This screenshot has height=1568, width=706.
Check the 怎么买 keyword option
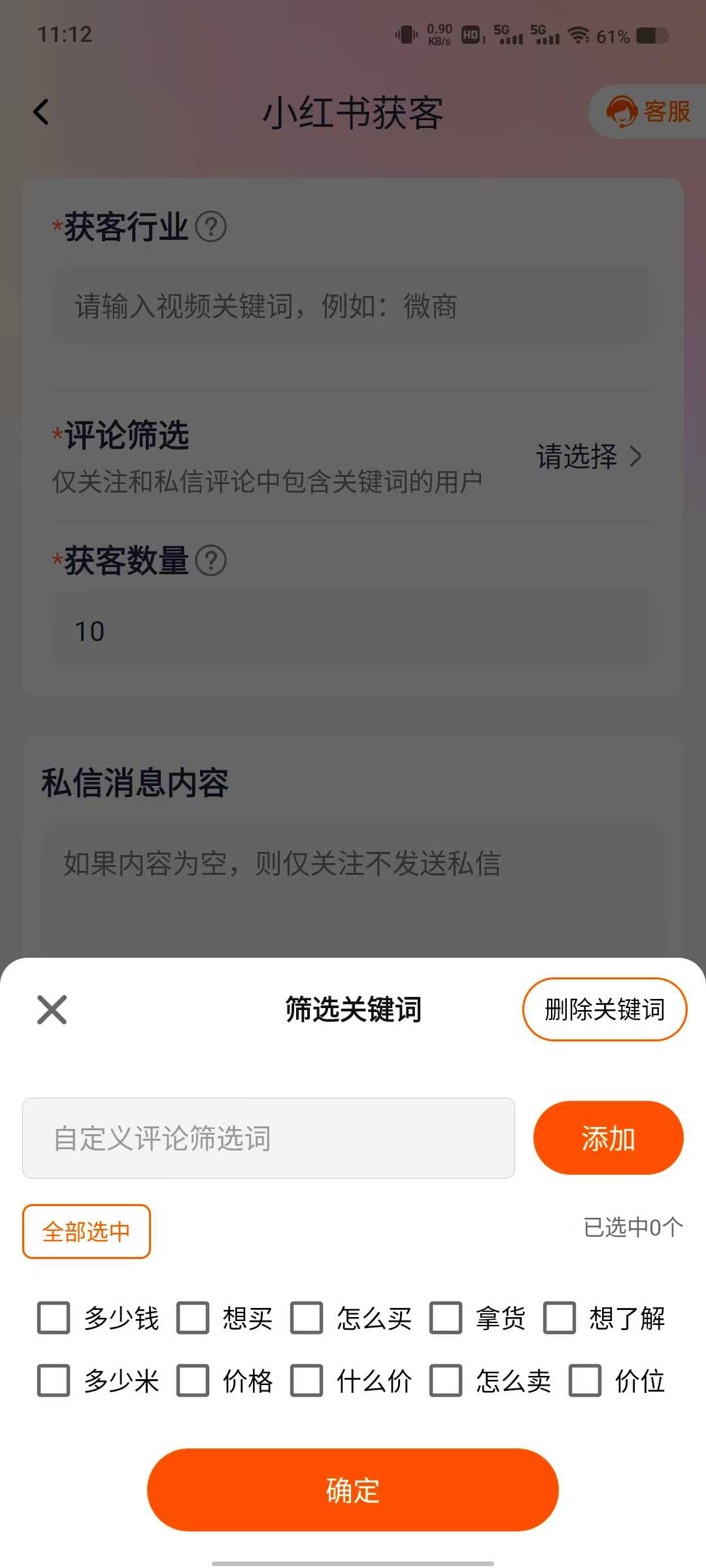click(307, 1319)
